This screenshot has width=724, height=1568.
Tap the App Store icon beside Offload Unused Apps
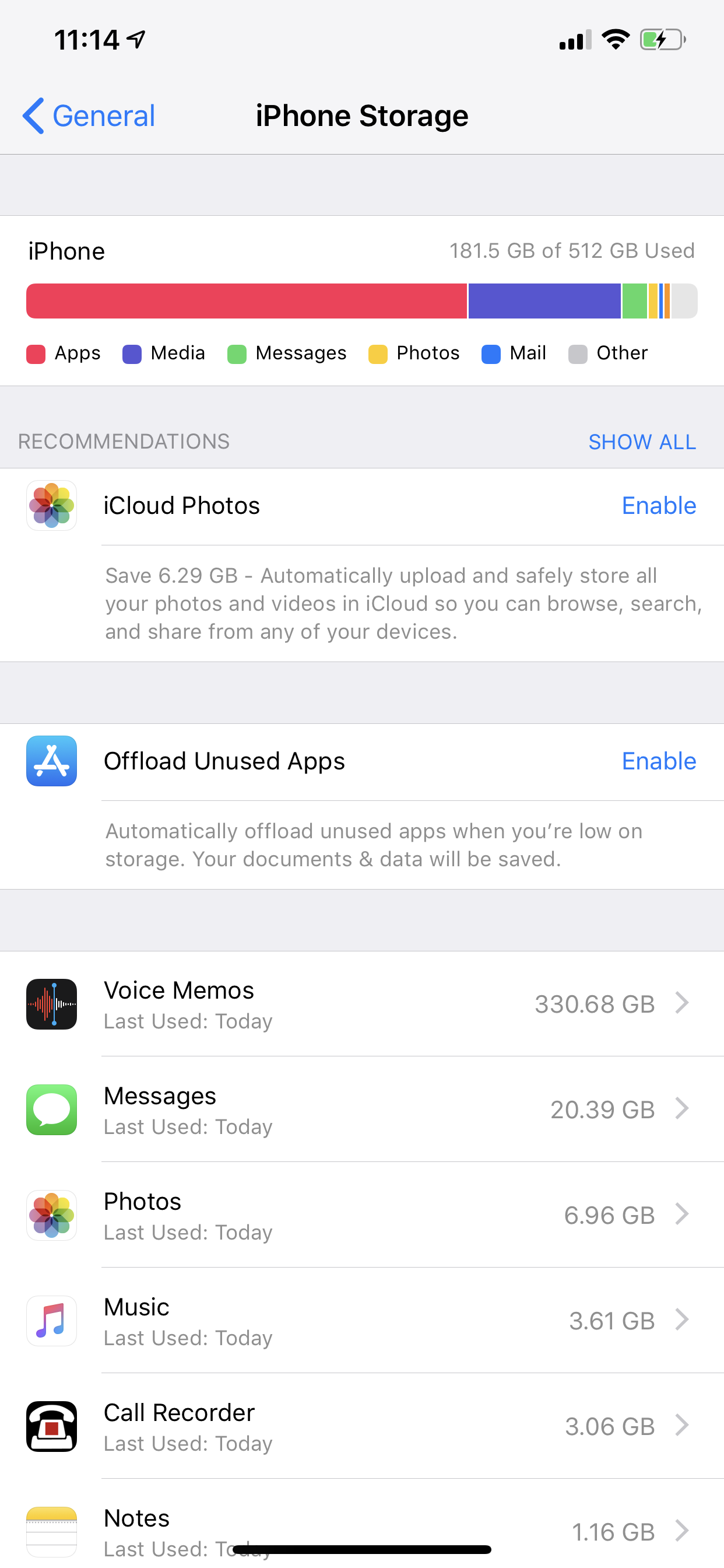51,761
